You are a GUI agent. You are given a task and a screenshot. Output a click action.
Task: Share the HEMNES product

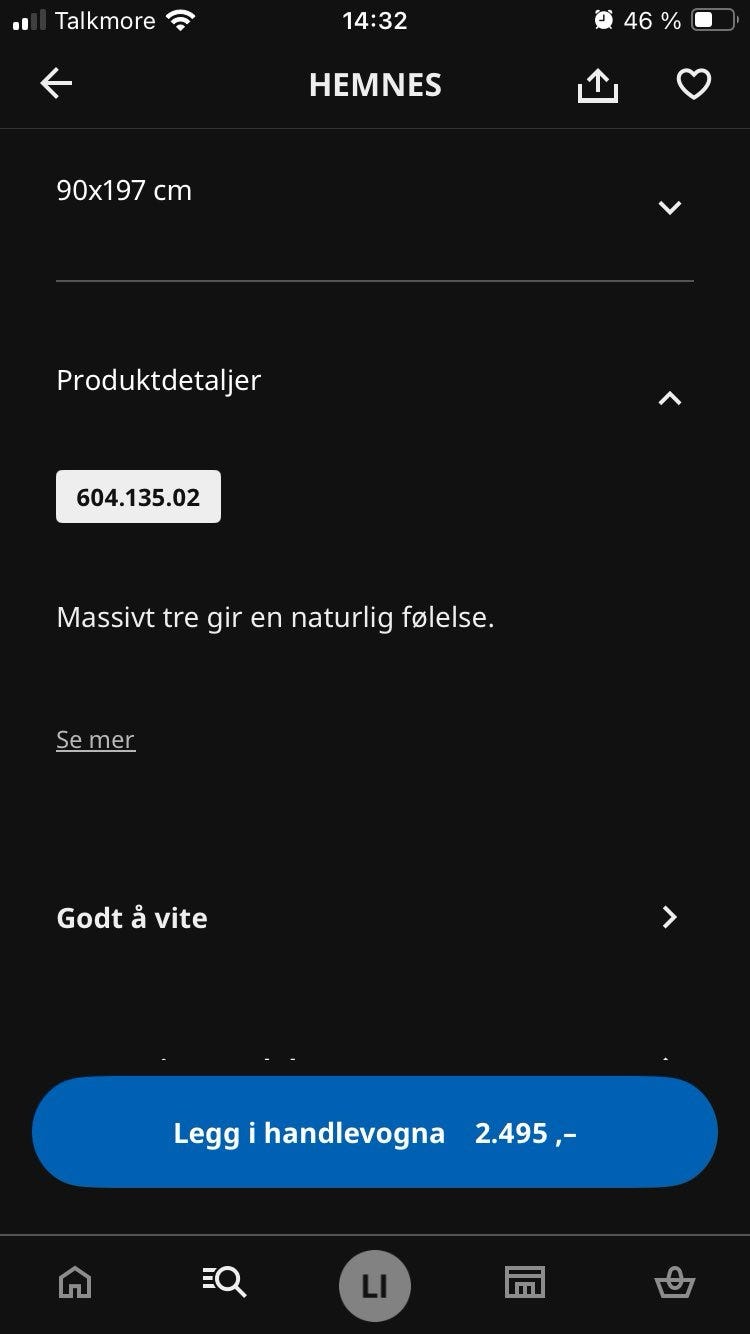pos(597,84)
